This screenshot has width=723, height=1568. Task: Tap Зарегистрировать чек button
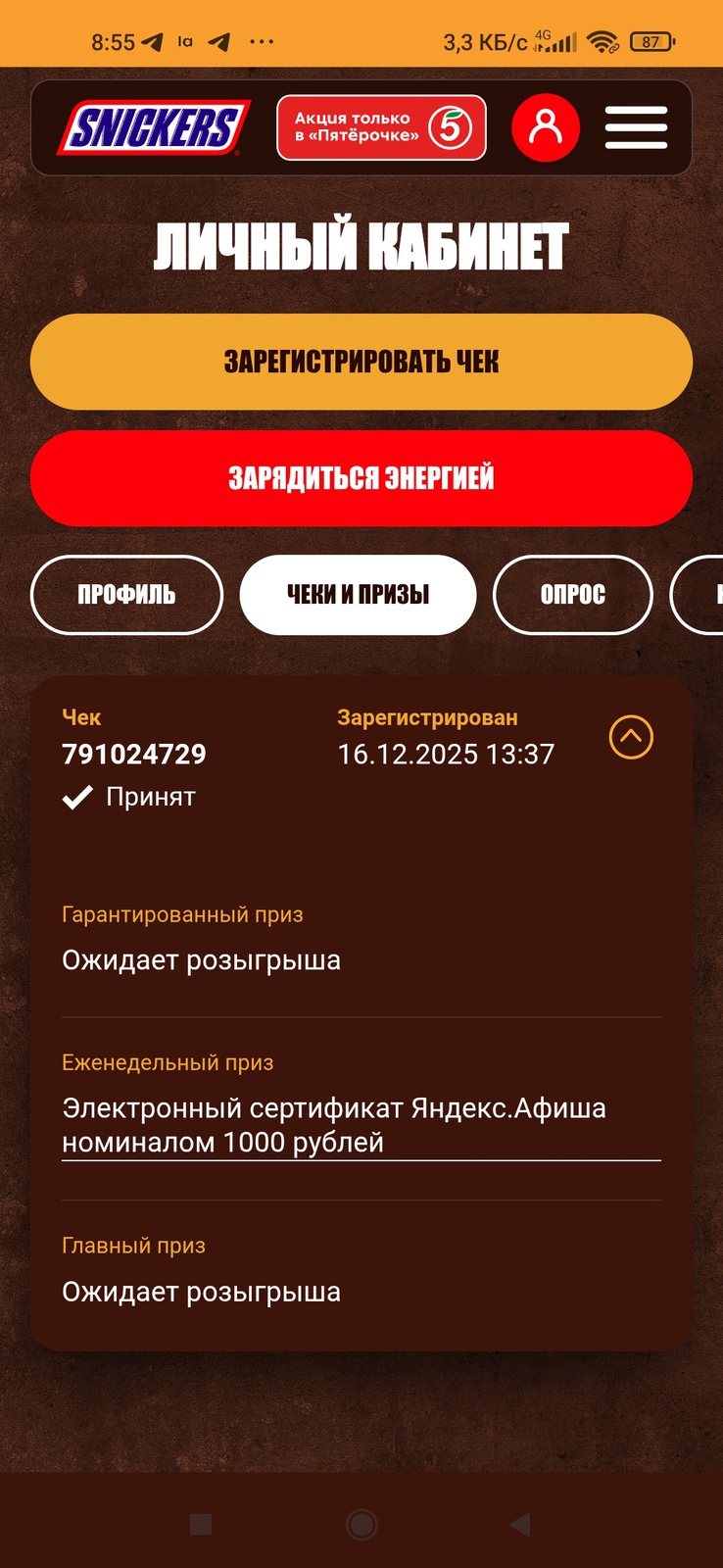(361, 362)
